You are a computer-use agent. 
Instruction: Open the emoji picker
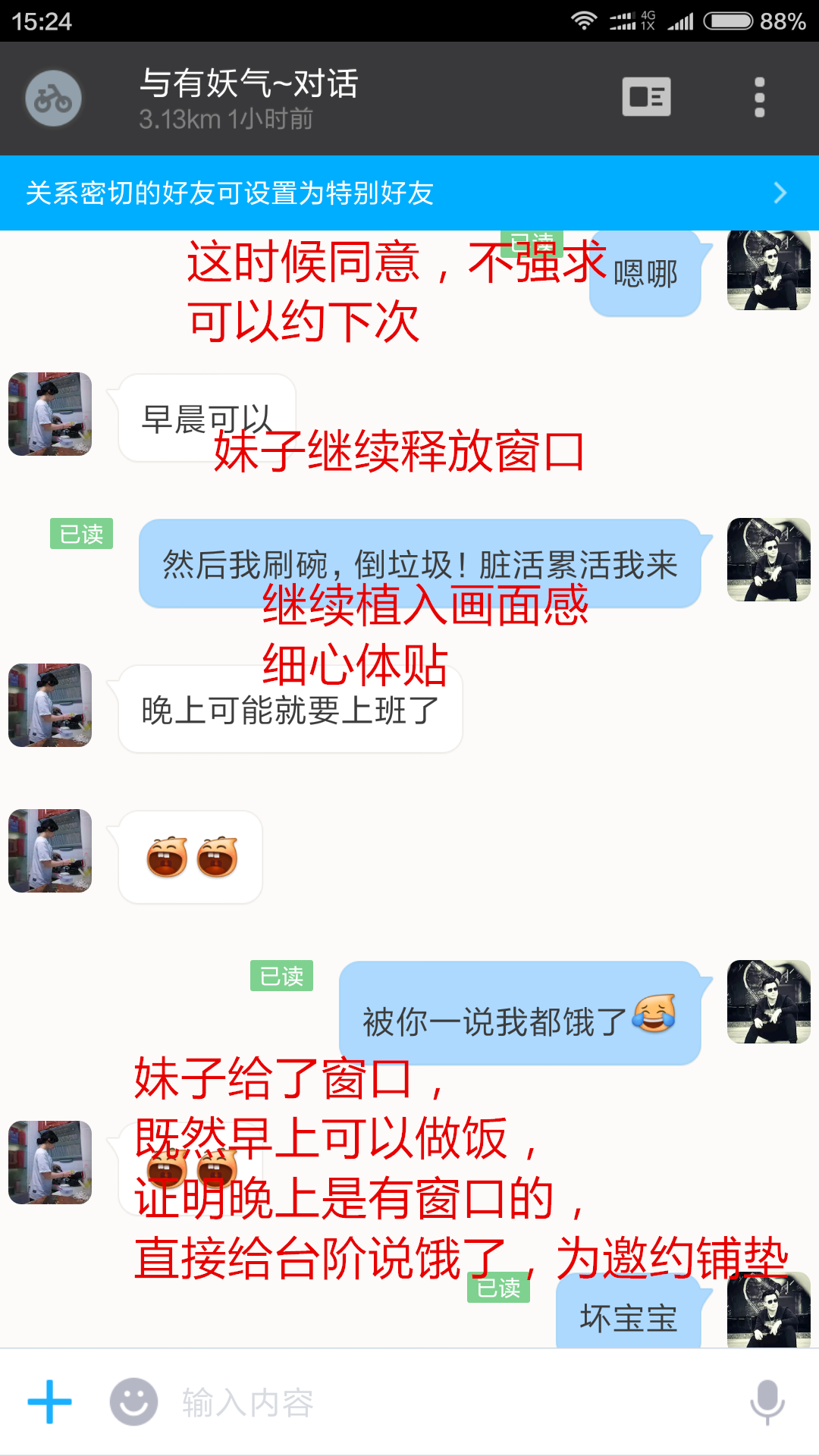pyautogui.click(x=133, y=1401)
